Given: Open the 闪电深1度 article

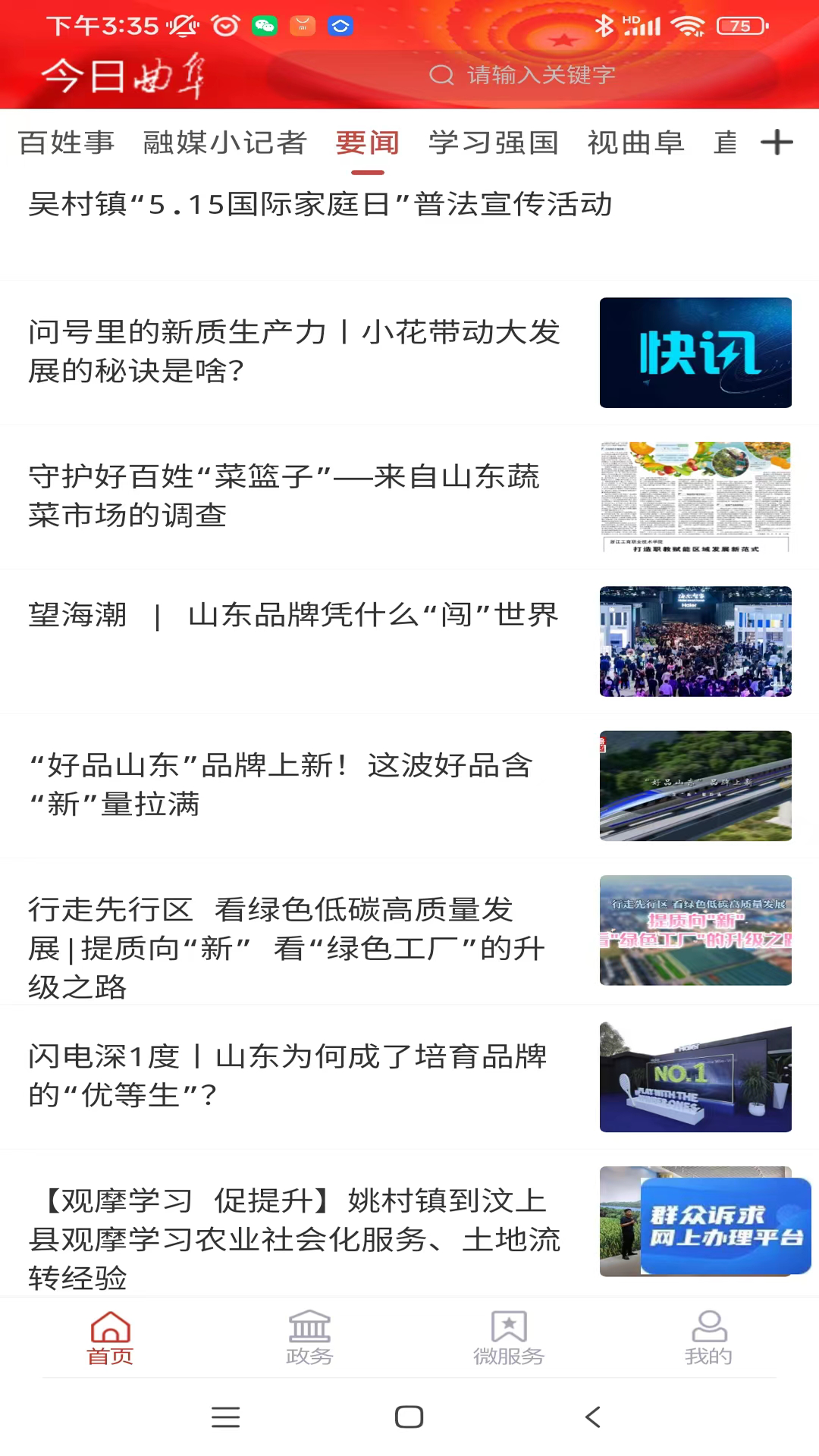Looking at the screenshot, I should pos(288,1075).
